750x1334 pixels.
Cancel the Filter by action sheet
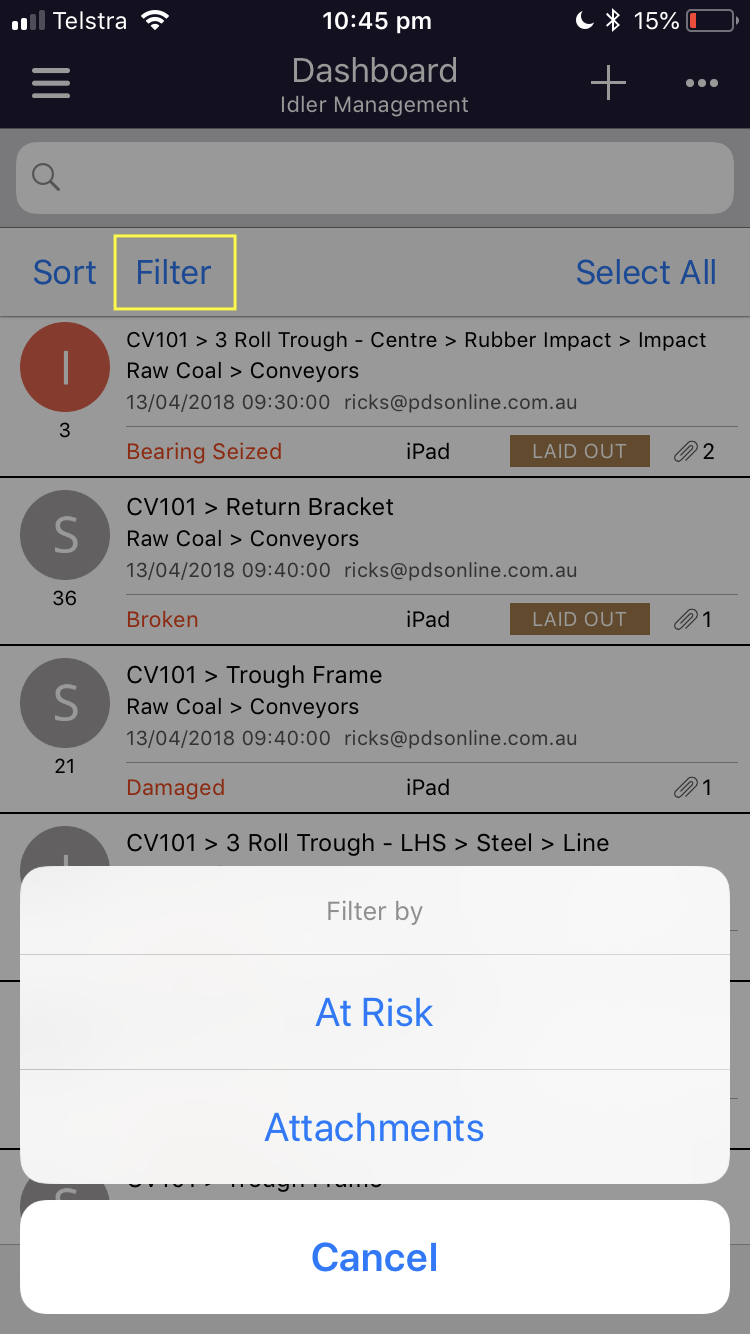coord(374,1257)
